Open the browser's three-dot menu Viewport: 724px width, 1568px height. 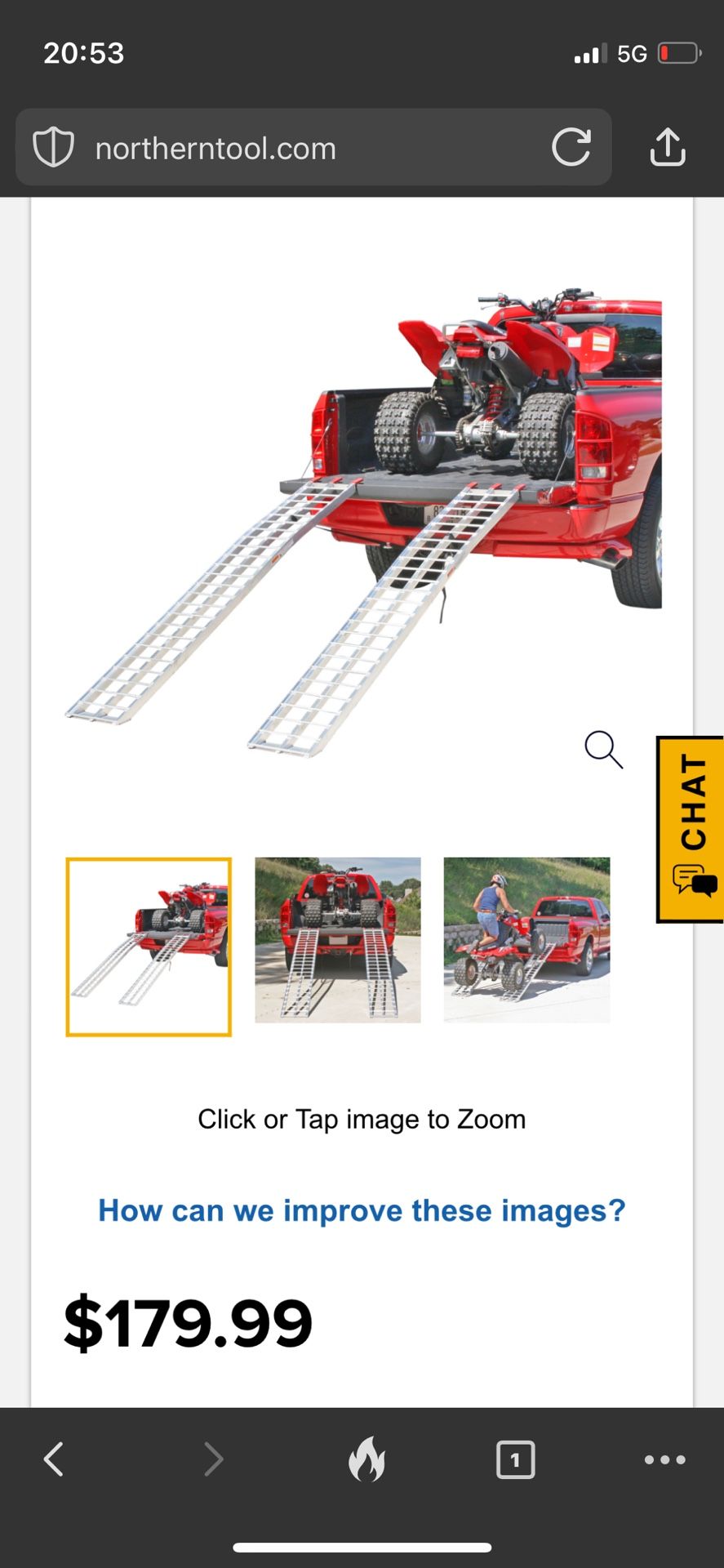664,1459
